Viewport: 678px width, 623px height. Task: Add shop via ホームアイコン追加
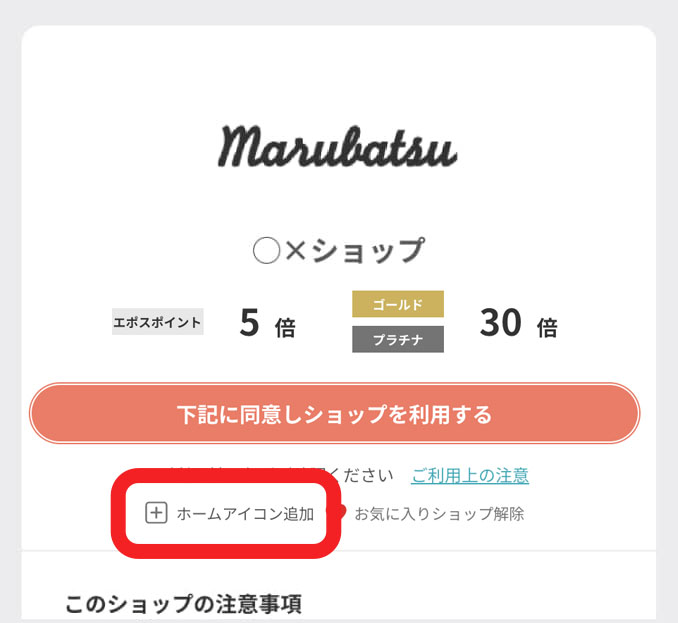(x=231, y=514)
